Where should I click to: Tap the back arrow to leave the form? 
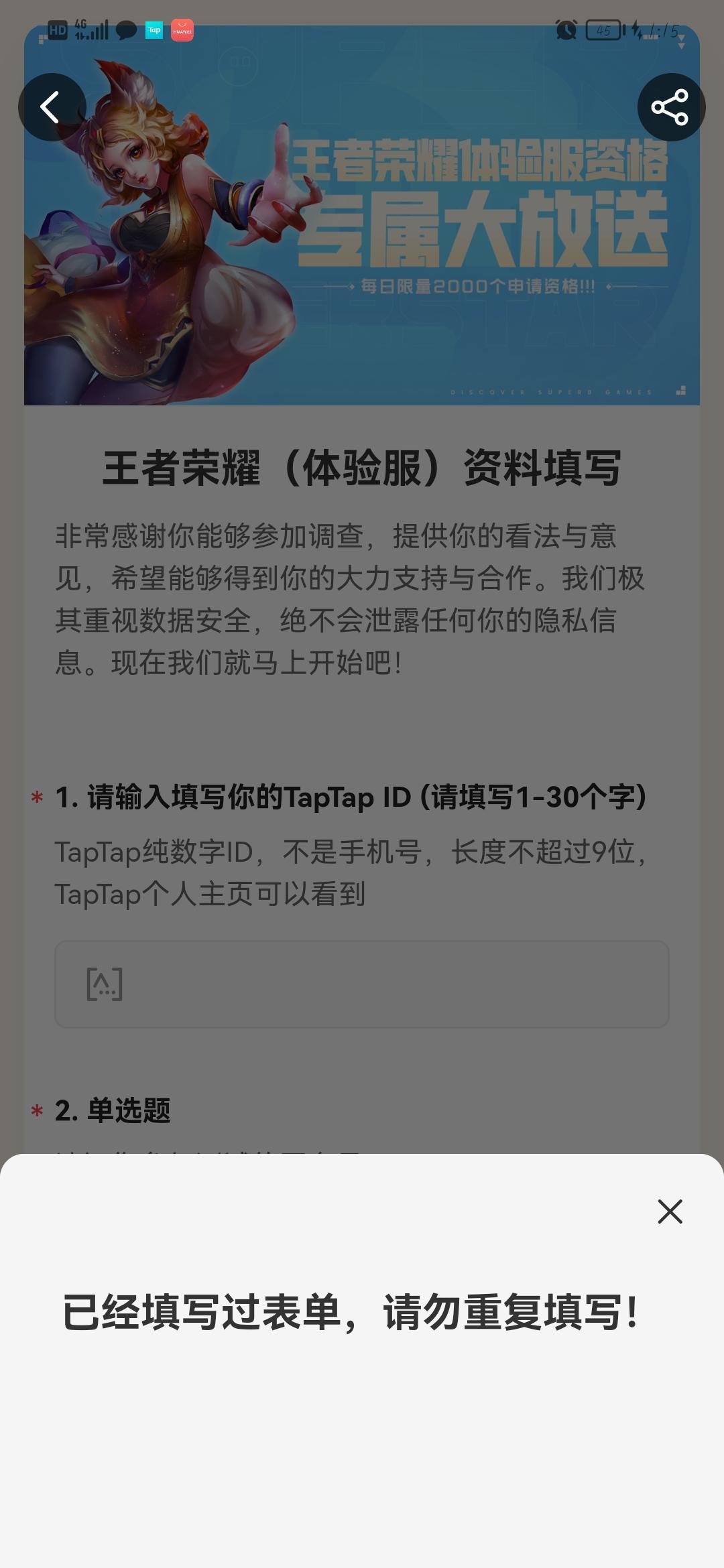click(x=50, y=107)
